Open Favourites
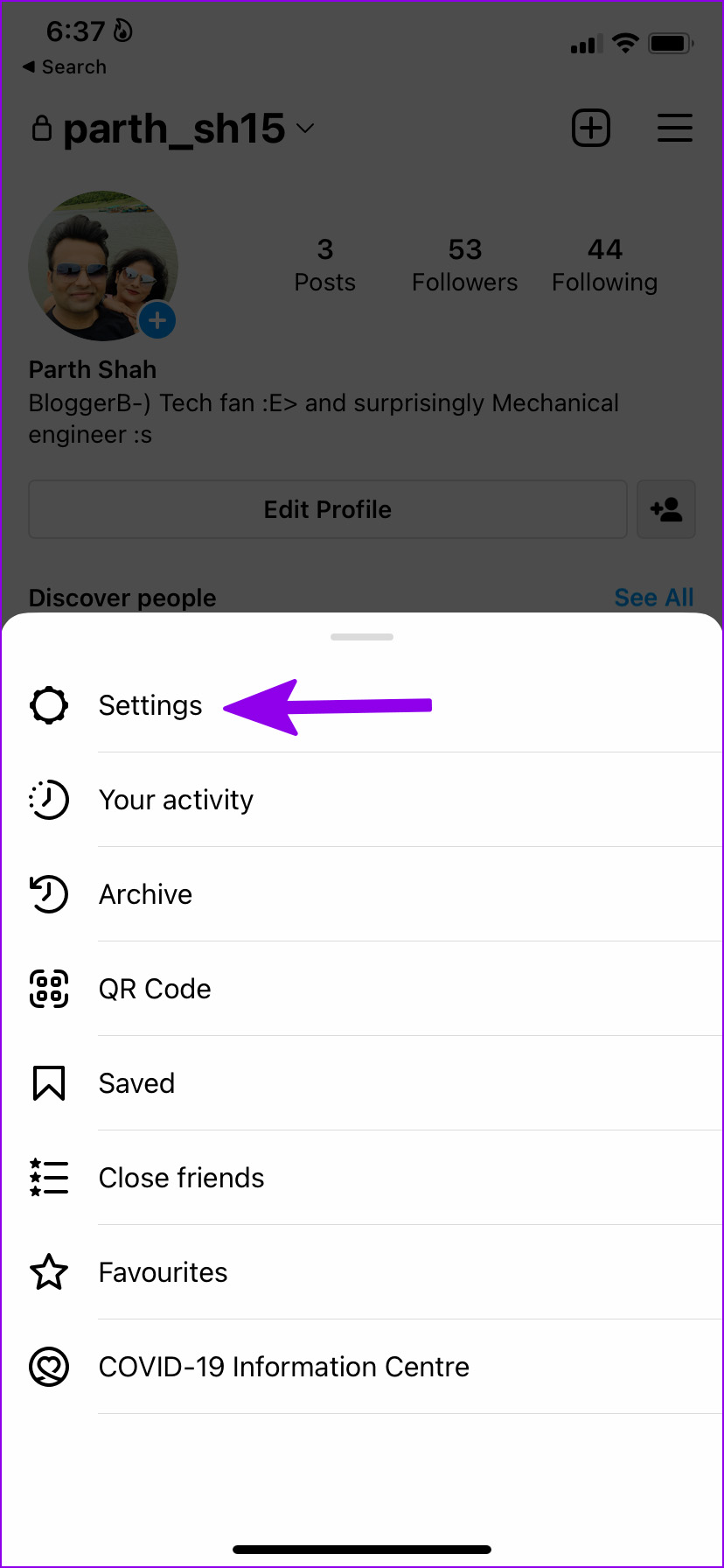 [x=362, y=1272]
